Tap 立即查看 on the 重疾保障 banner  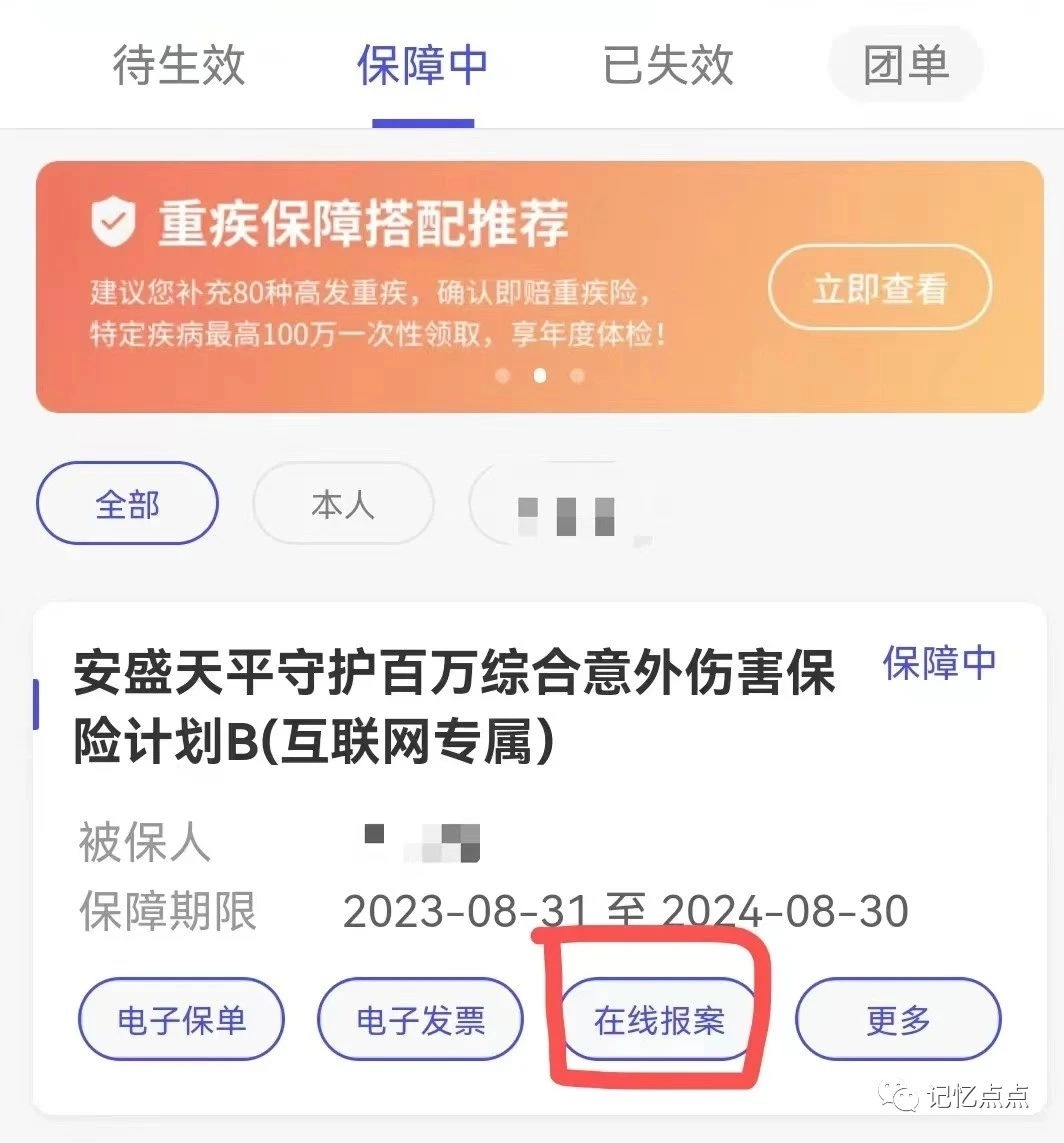[x=879, y=288]
